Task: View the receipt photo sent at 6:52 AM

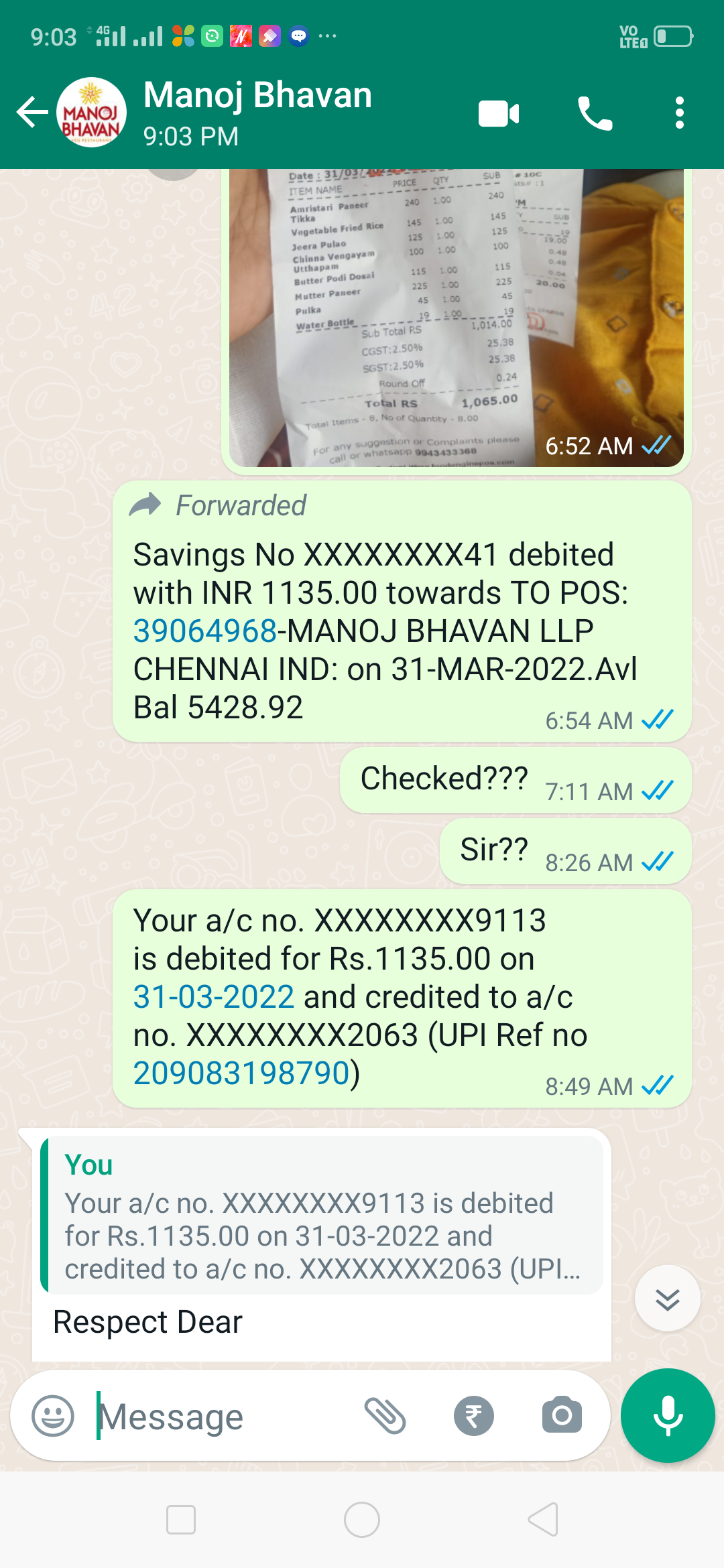Action: point(456,316)
